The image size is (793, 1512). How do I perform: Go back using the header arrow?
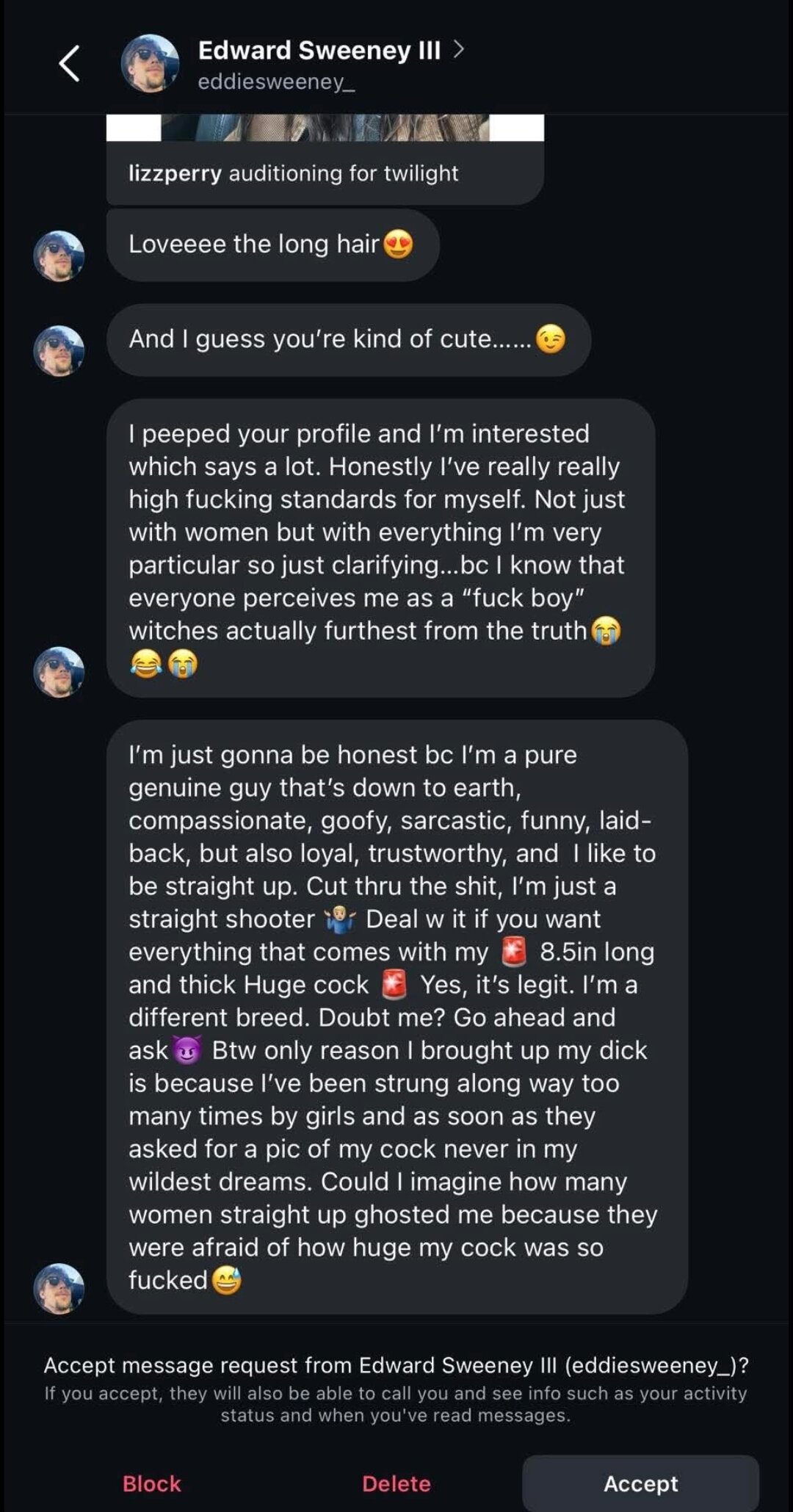69,63
